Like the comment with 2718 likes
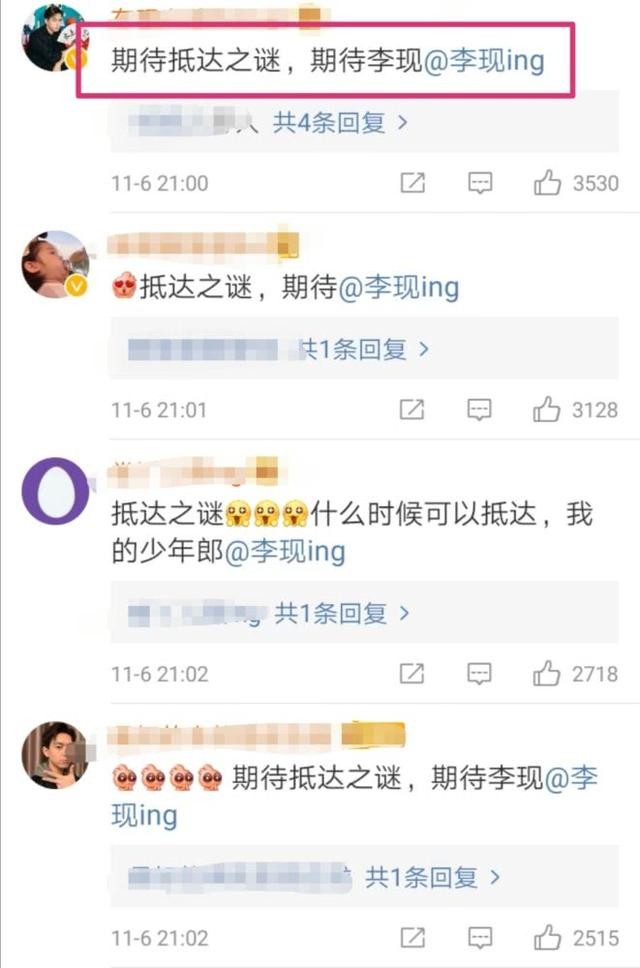Image resolution: width=640 pixels, height=968 pixels. (547, 674)
